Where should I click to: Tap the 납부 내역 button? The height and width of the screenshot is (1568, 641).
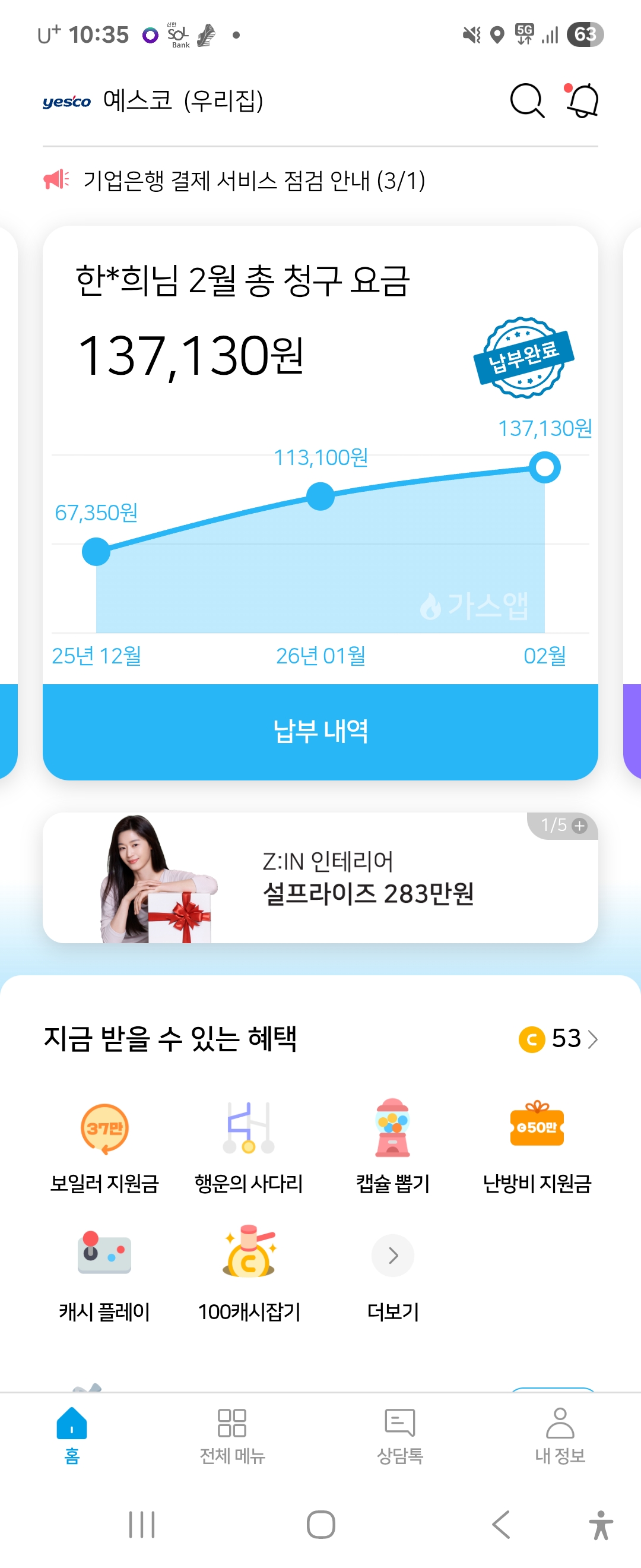coord(320,731)
